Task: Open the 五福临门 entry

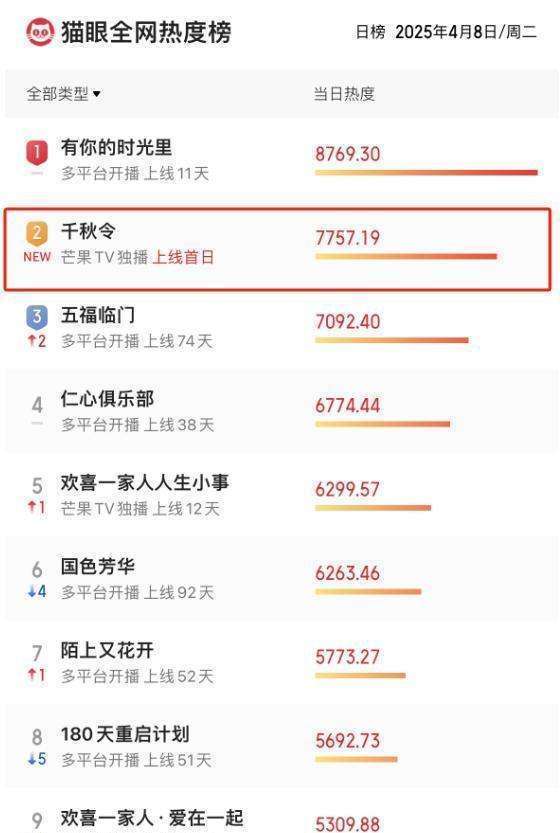Action: pos(282,327)
